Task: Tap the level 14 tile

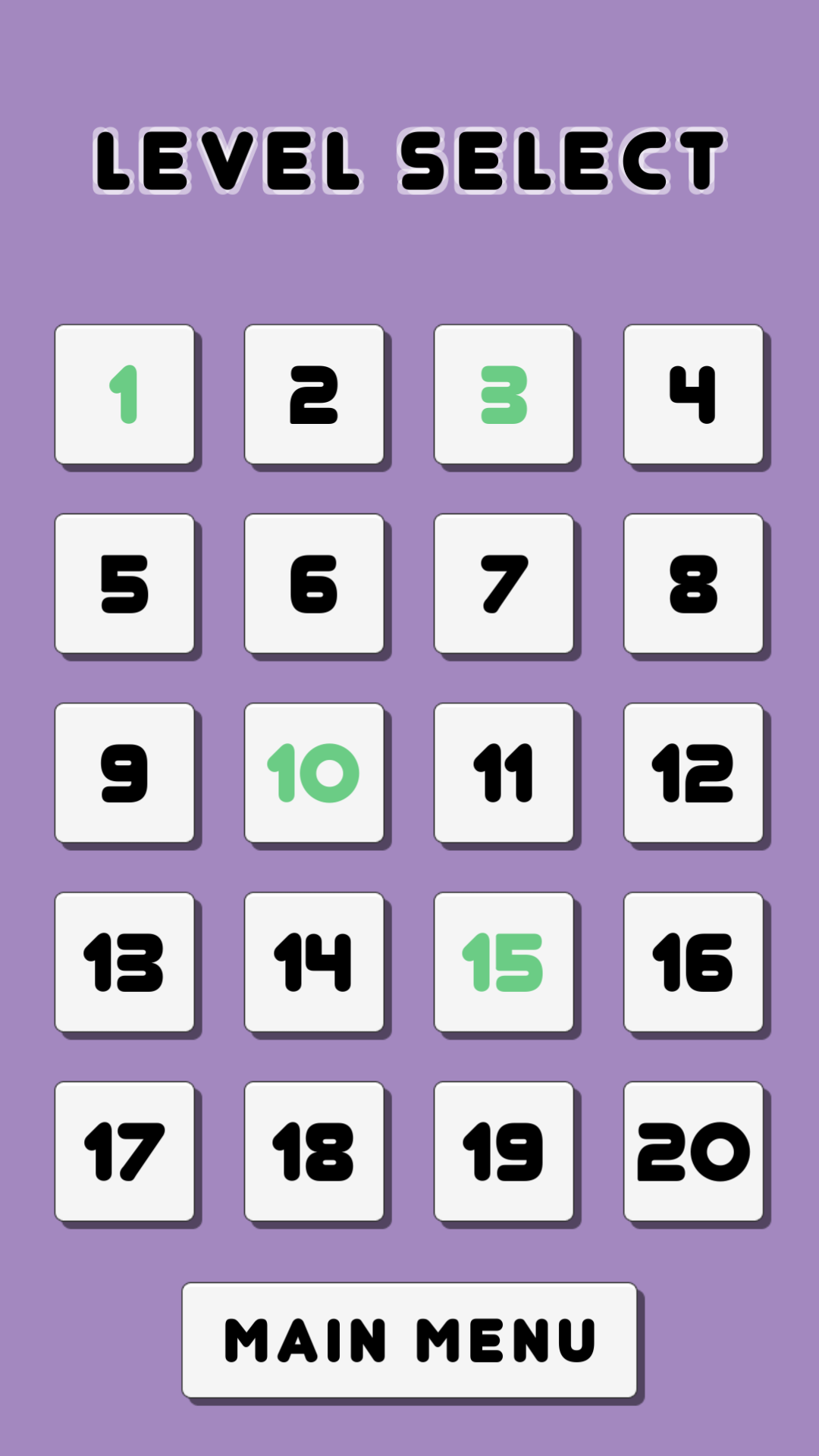Action: [x=314, y=962]
